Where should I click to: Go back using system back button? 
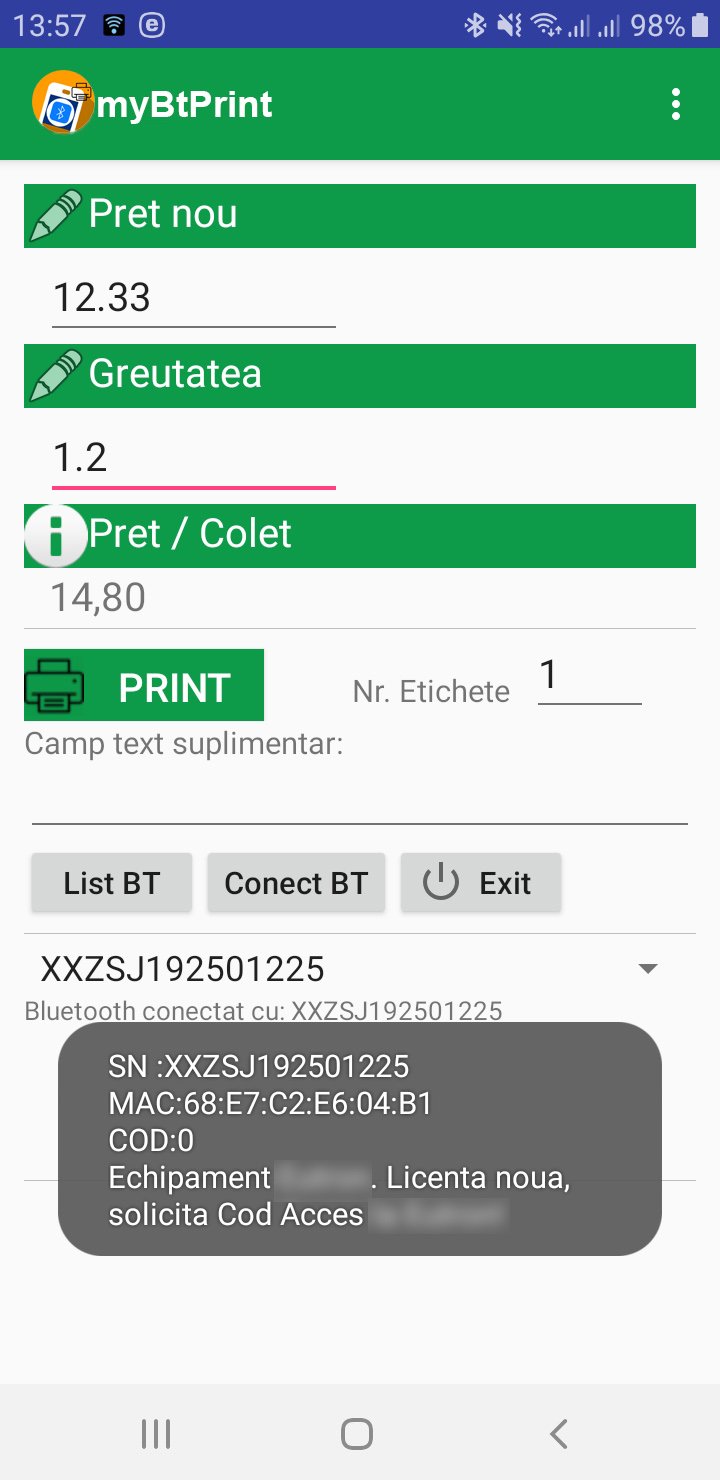tap(559, 1434)
